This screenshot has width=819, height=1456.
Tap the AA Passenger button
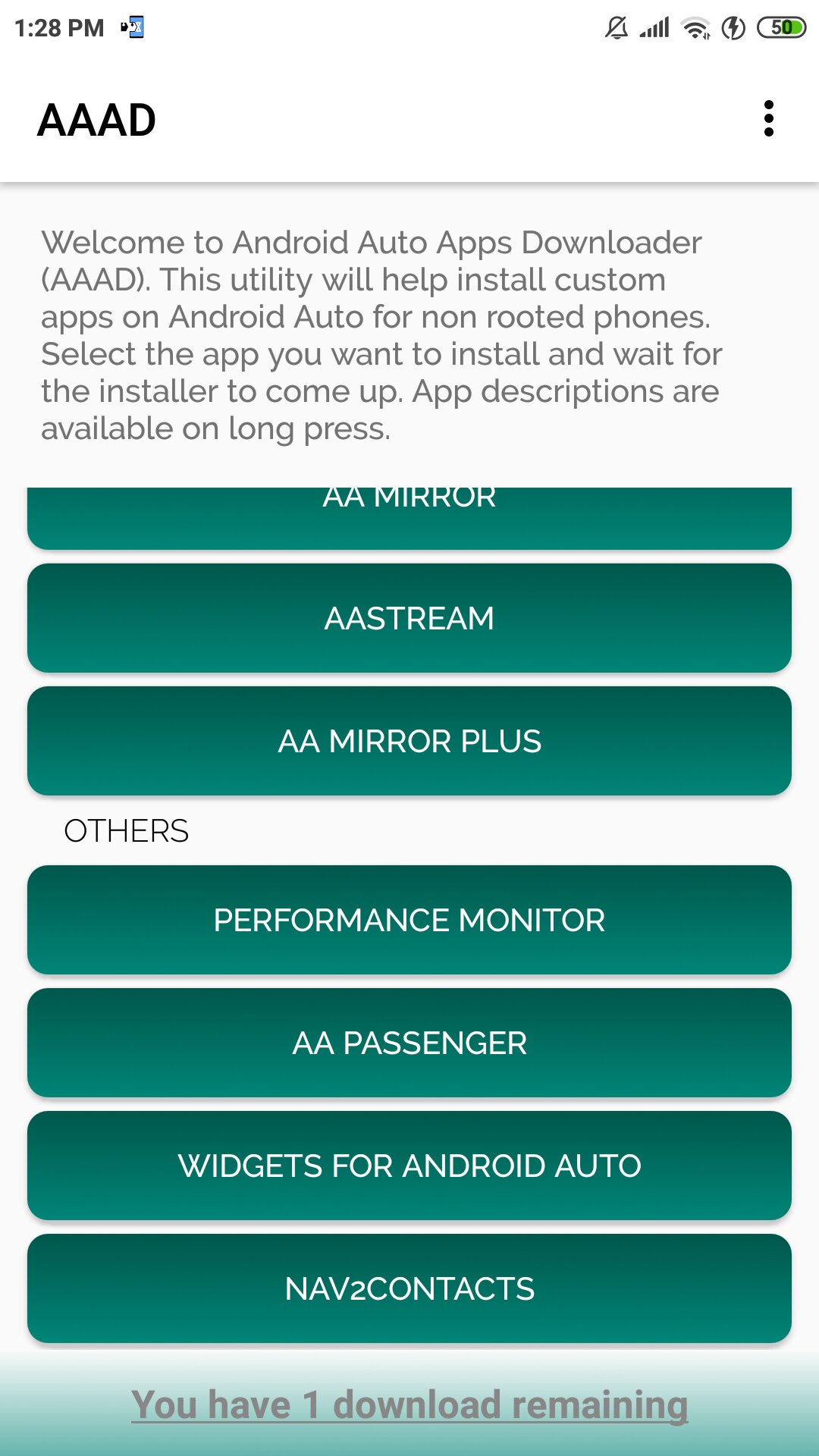click(409, 1043)
